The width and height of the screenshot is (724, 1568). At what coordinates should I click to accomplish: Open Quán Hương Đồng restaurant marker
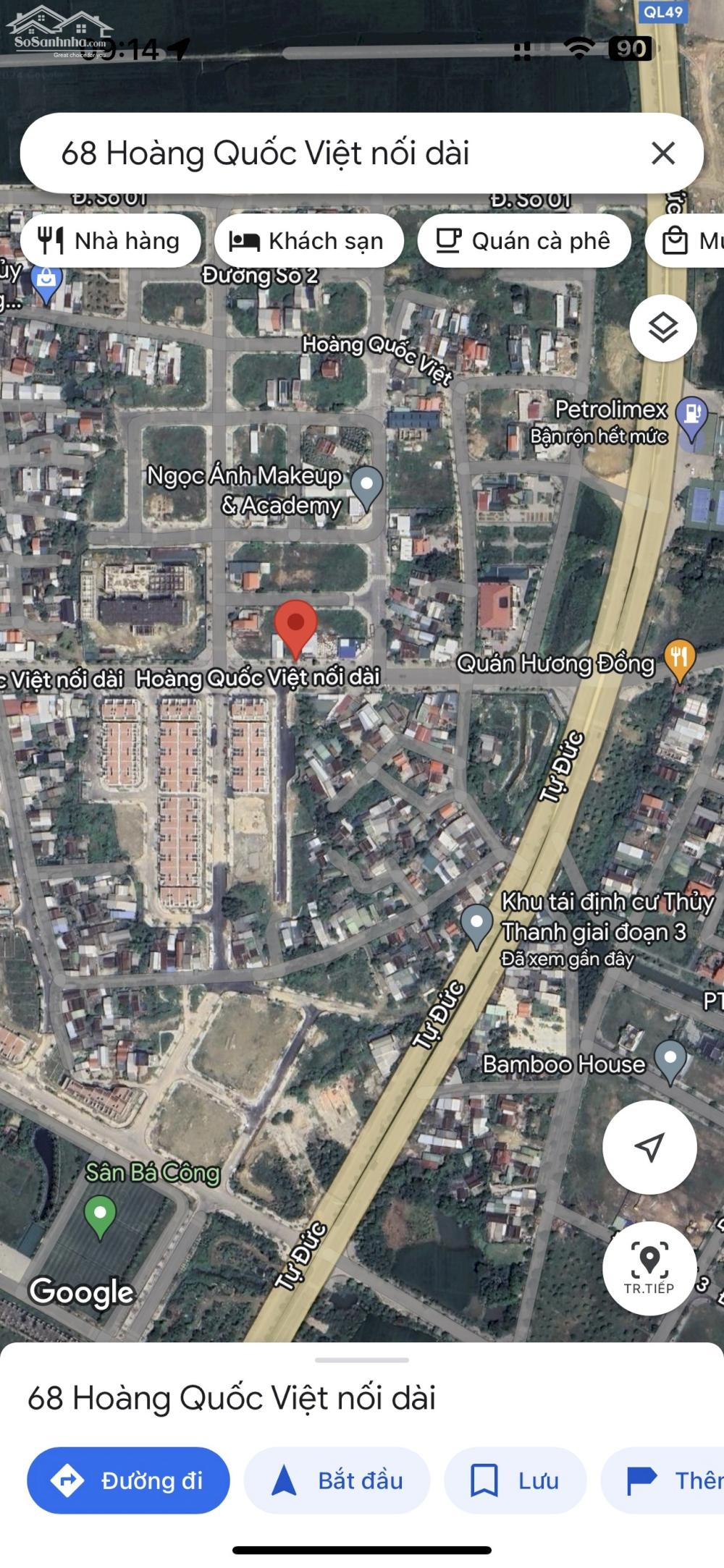coord(678,661)
